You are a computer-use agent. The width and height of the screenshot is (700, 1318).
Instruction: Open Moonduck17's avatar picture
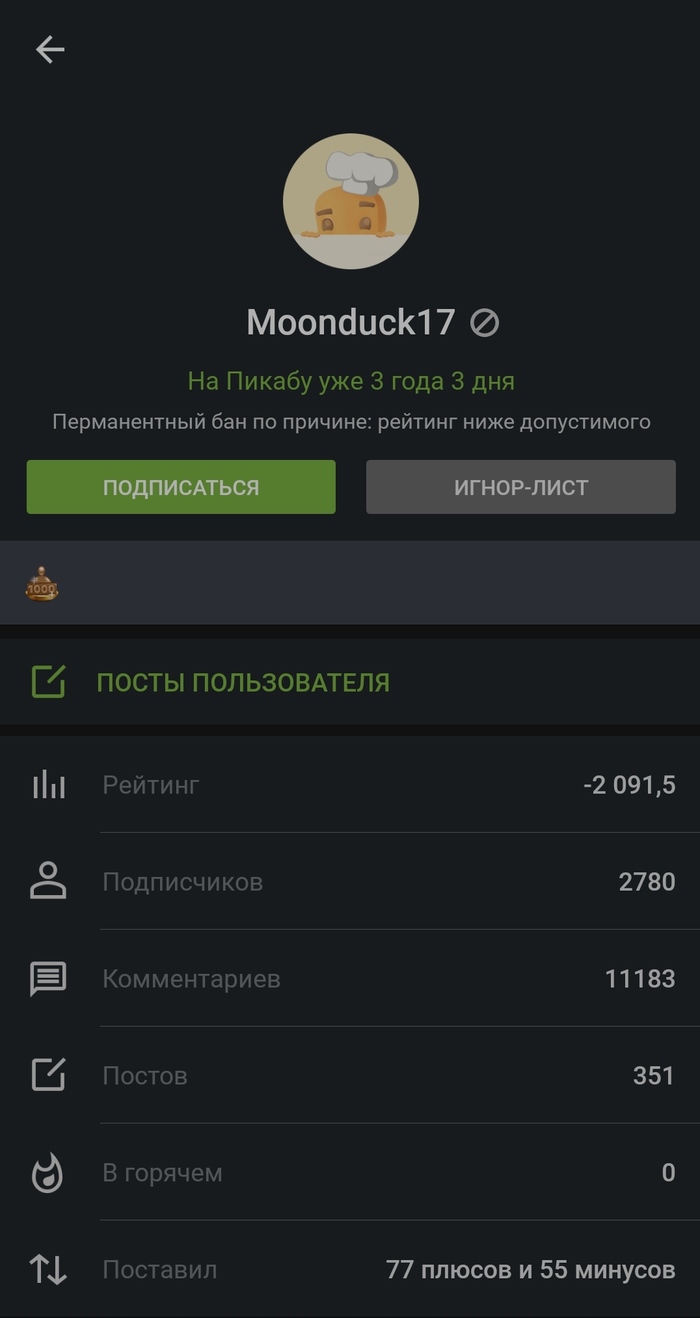point(350,201)
